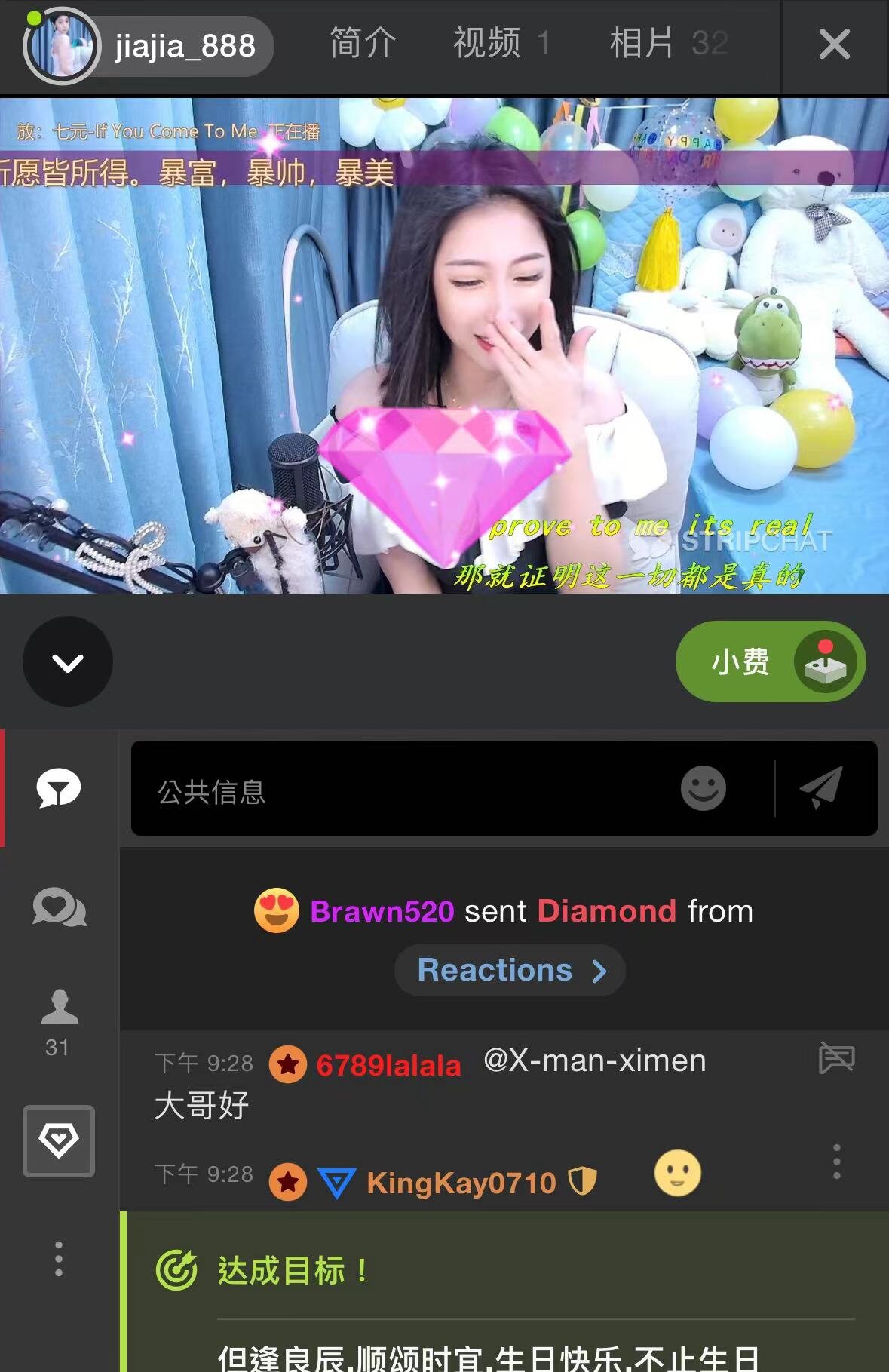
Task: Open the diamond heart icon in the sidebar
Action: [59, 1140]
